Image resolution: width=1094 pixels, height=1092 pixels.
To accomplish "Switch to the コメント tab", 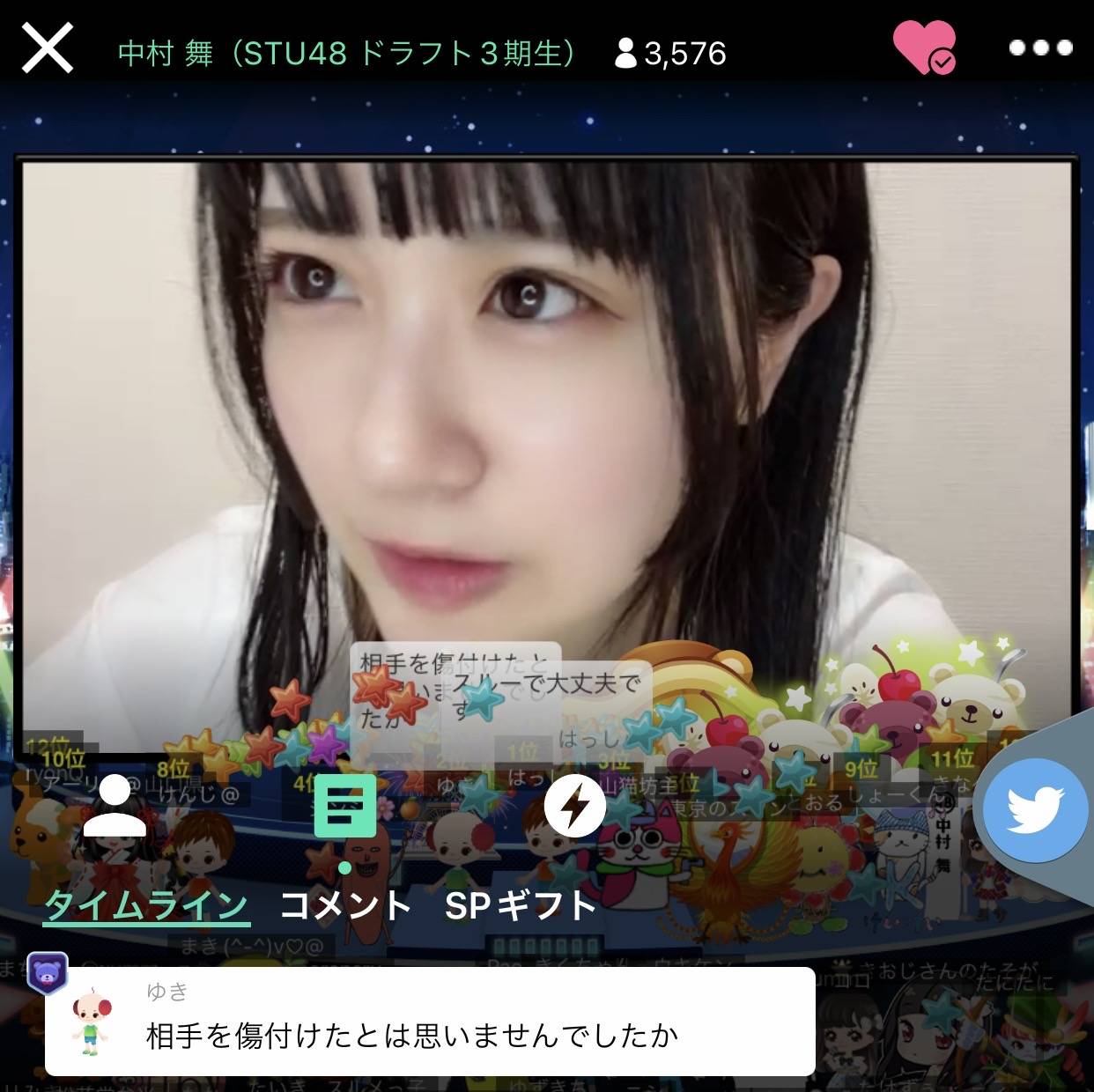I will [345, 905].
